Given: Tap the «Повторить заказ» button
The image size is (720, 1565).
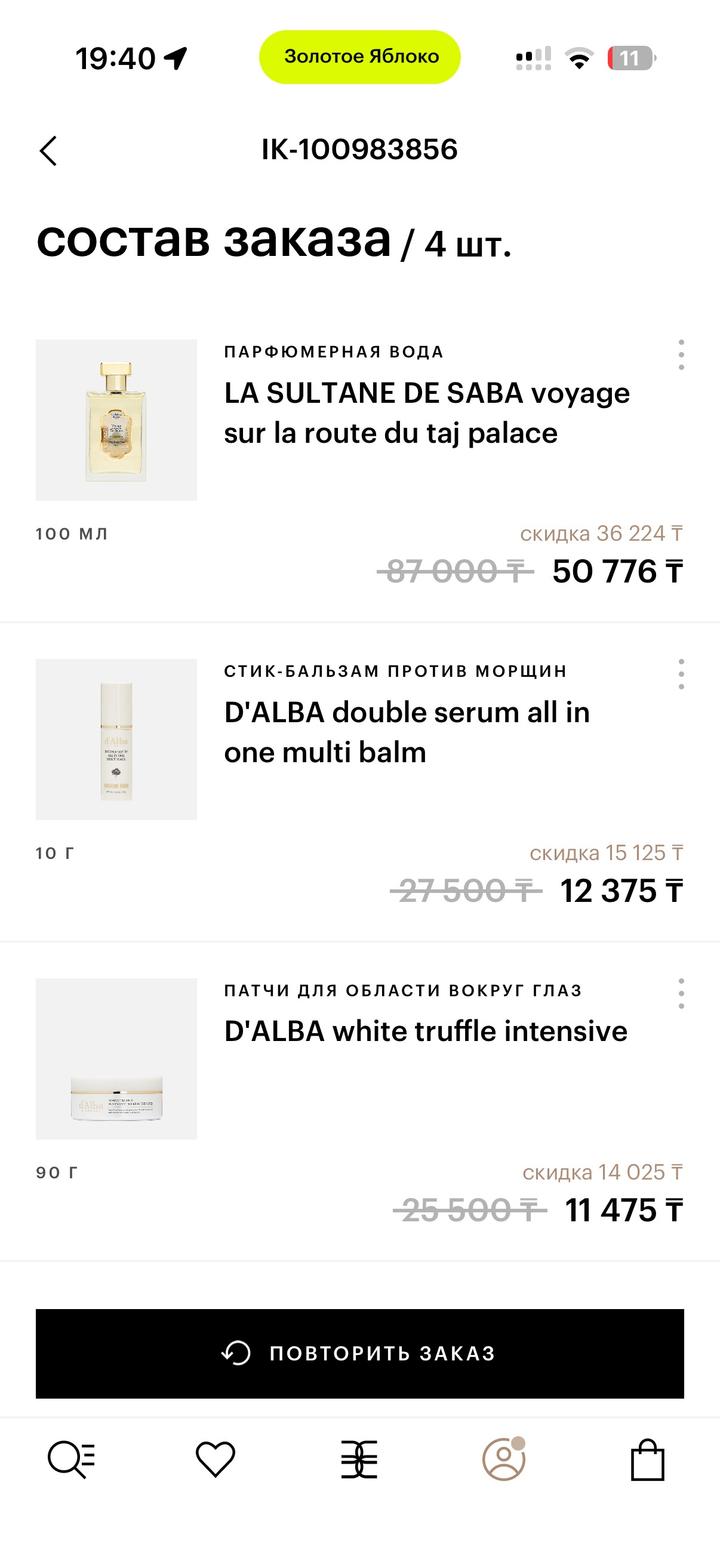Looking at the screenshot, I should point(360,1353).
